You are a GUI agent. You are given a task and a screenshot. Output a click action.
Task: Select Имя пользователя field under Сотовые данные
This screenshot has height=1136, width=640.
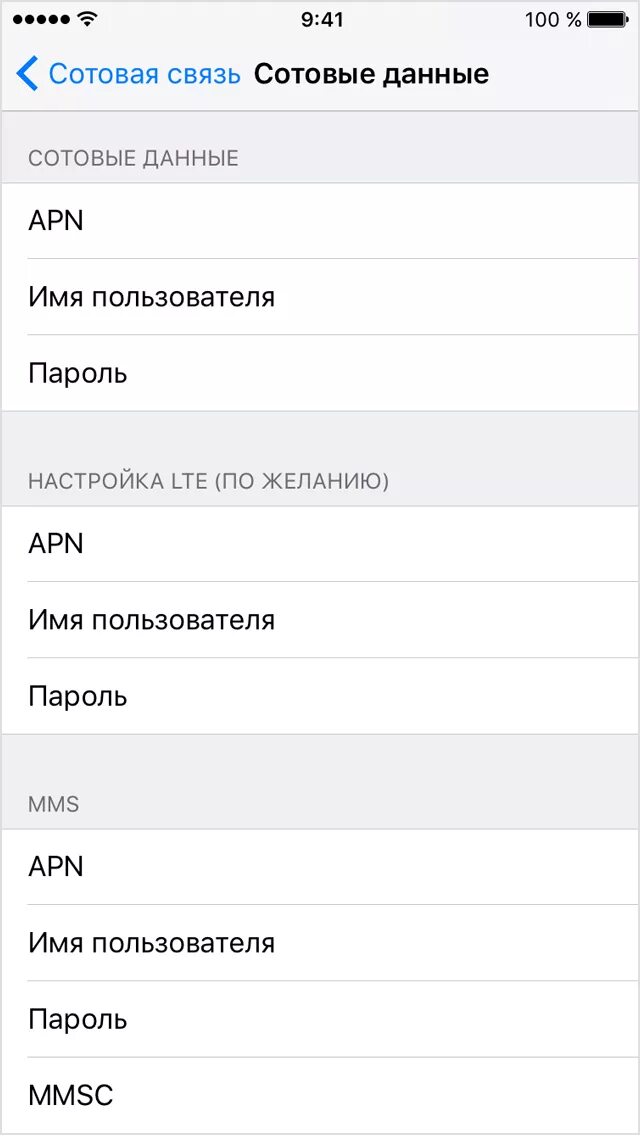320,296
